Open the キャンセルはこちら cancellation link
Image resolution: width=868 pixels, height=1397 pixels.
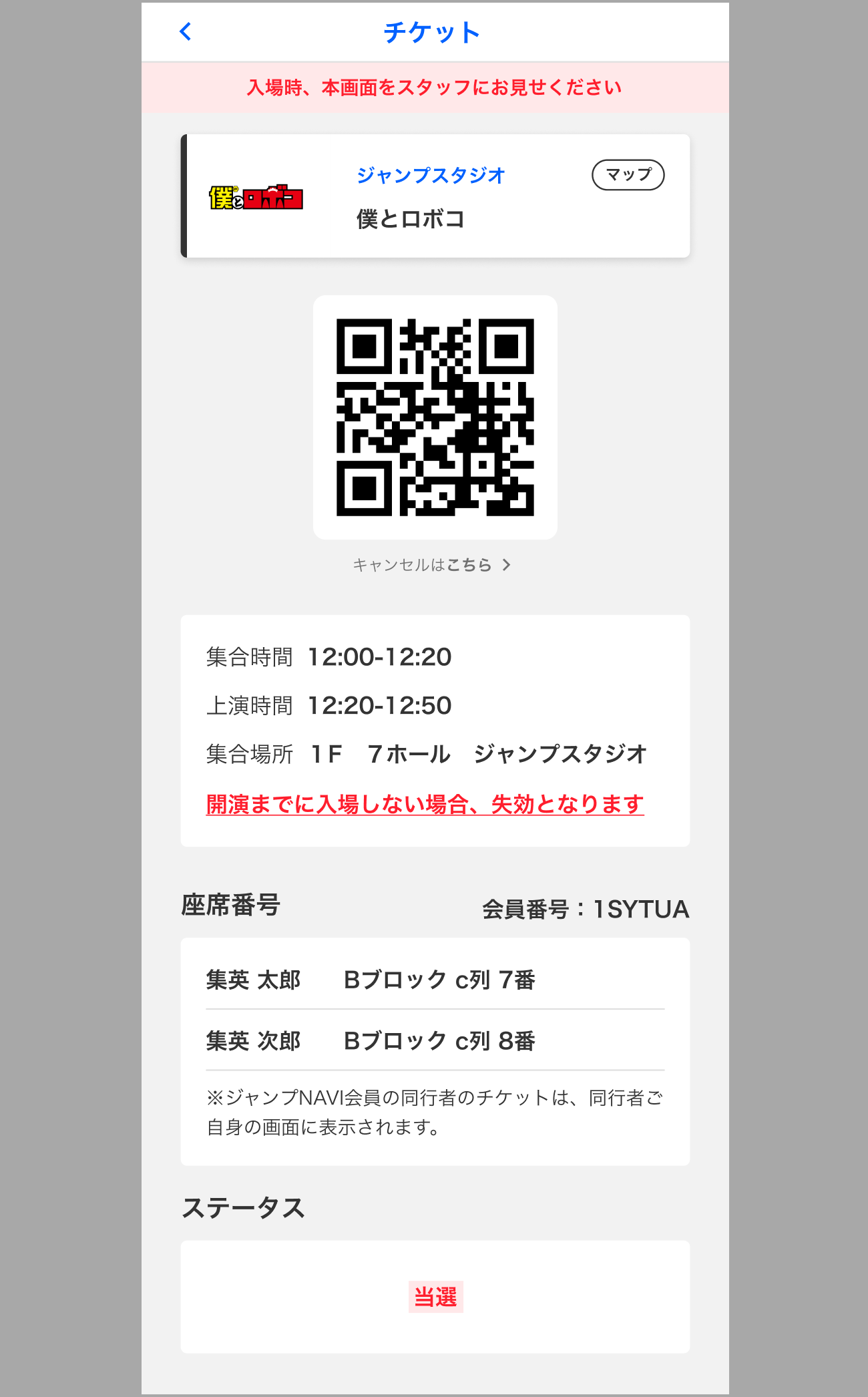coord(431,565)
